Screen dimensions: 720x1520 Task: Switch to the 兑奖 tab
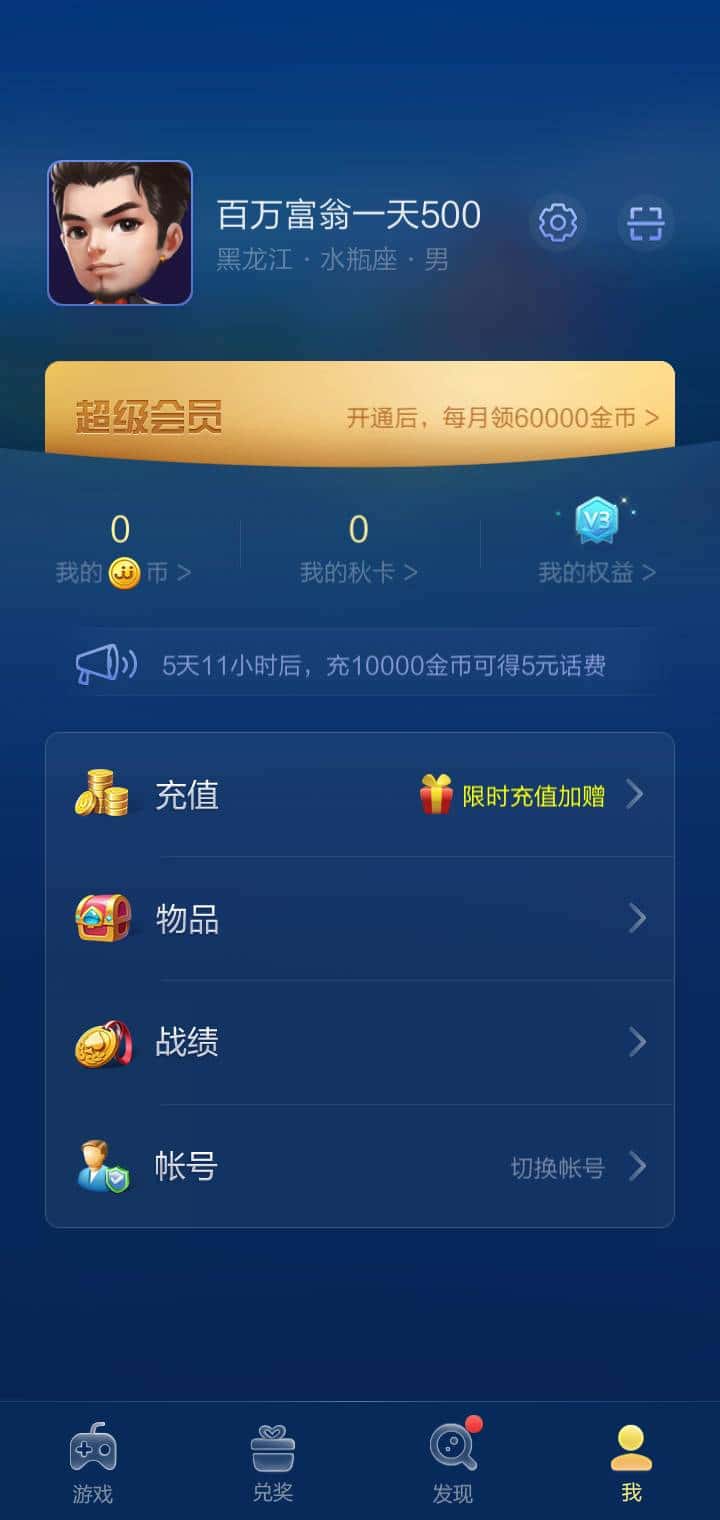coord(272,1463)
